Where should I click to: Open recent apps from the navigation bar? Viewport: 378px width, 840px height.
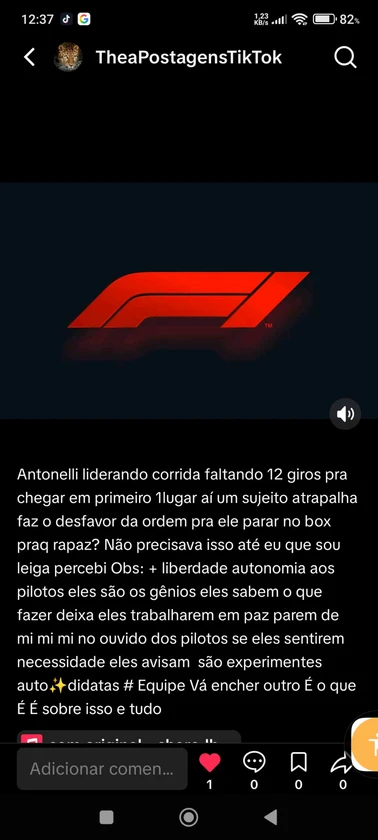(107, 817)
